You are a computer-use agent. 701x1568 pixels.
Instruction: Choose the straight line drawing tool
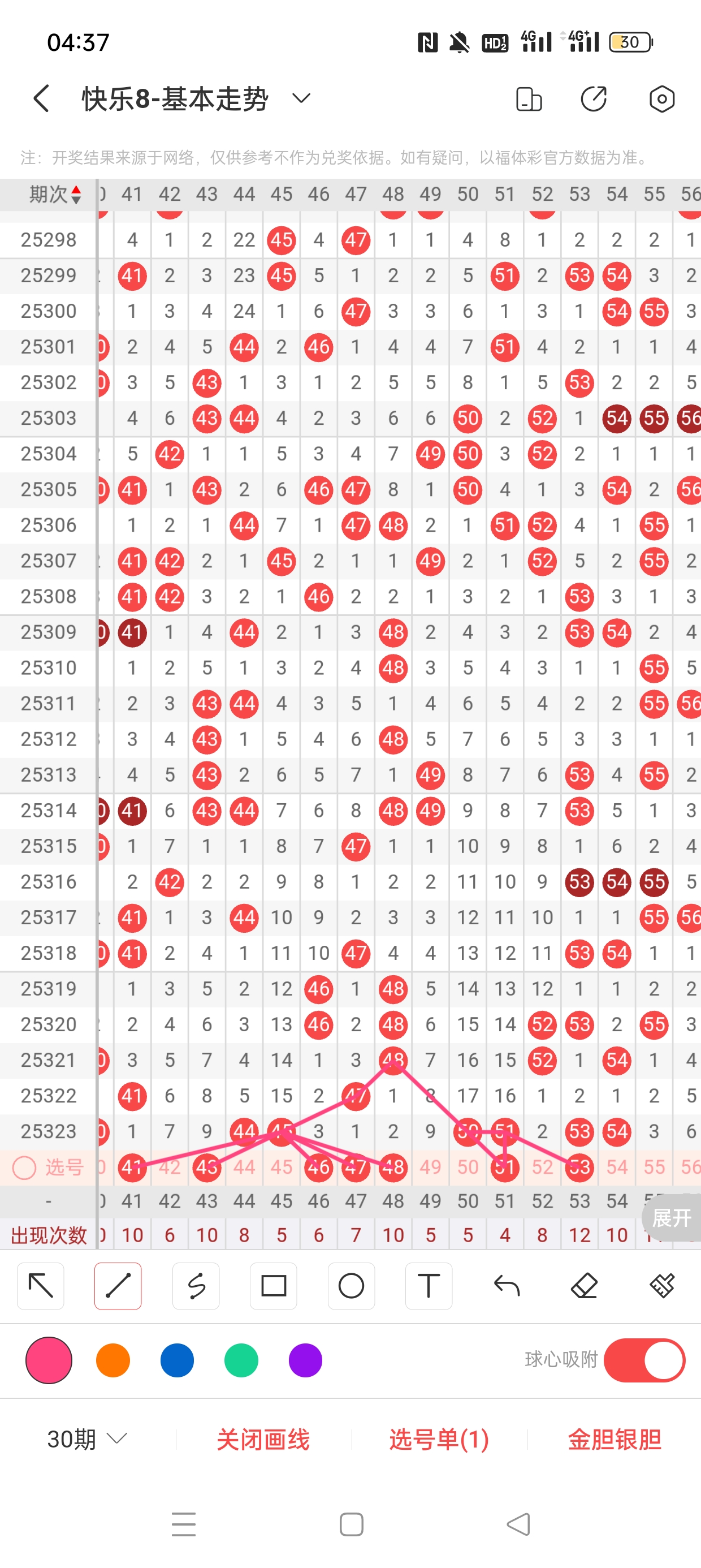coord(118,1286)
